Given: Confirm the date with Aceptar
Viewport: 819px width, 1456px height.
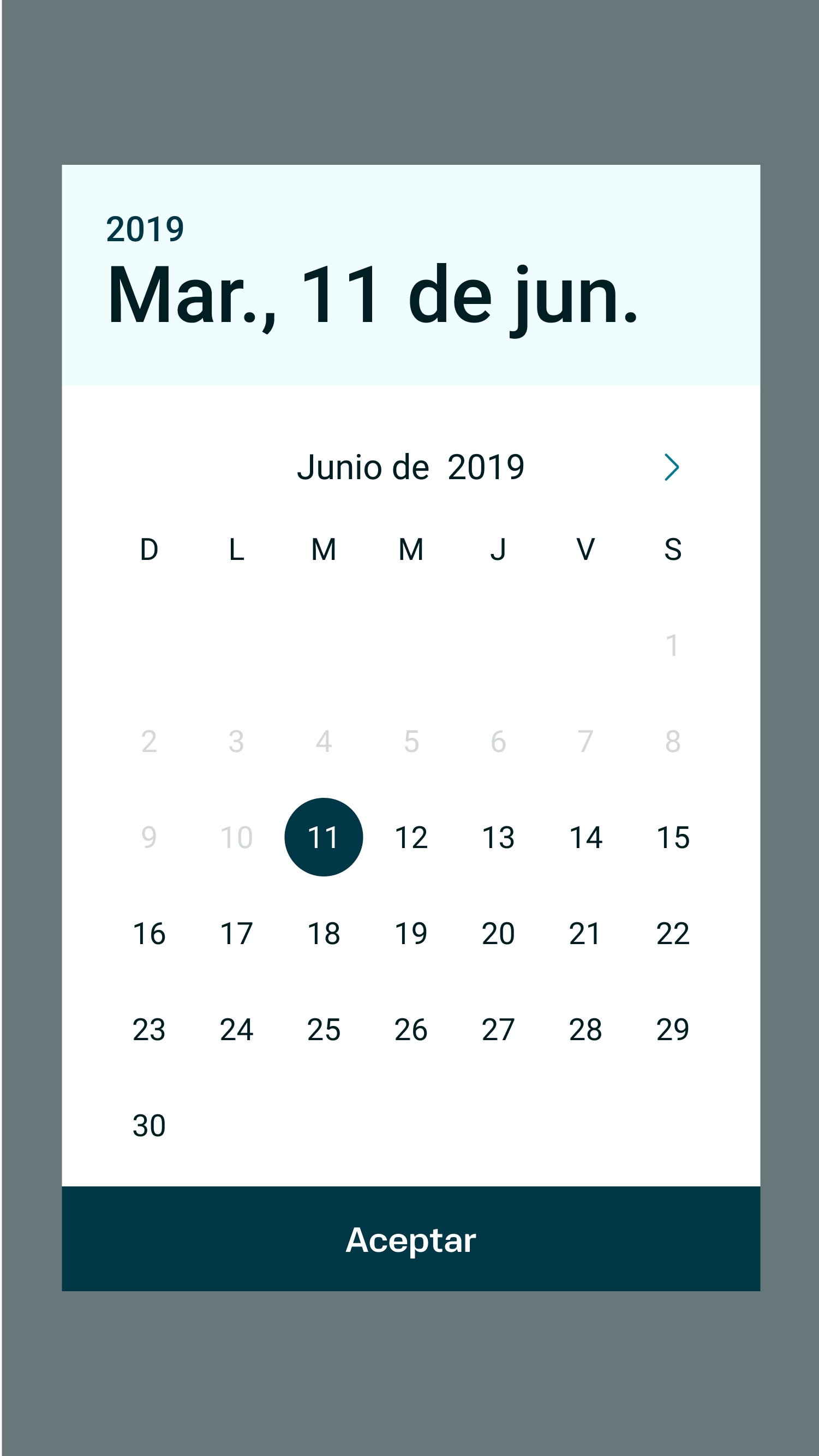Looking at the screenshot, I should (410, 1239).
